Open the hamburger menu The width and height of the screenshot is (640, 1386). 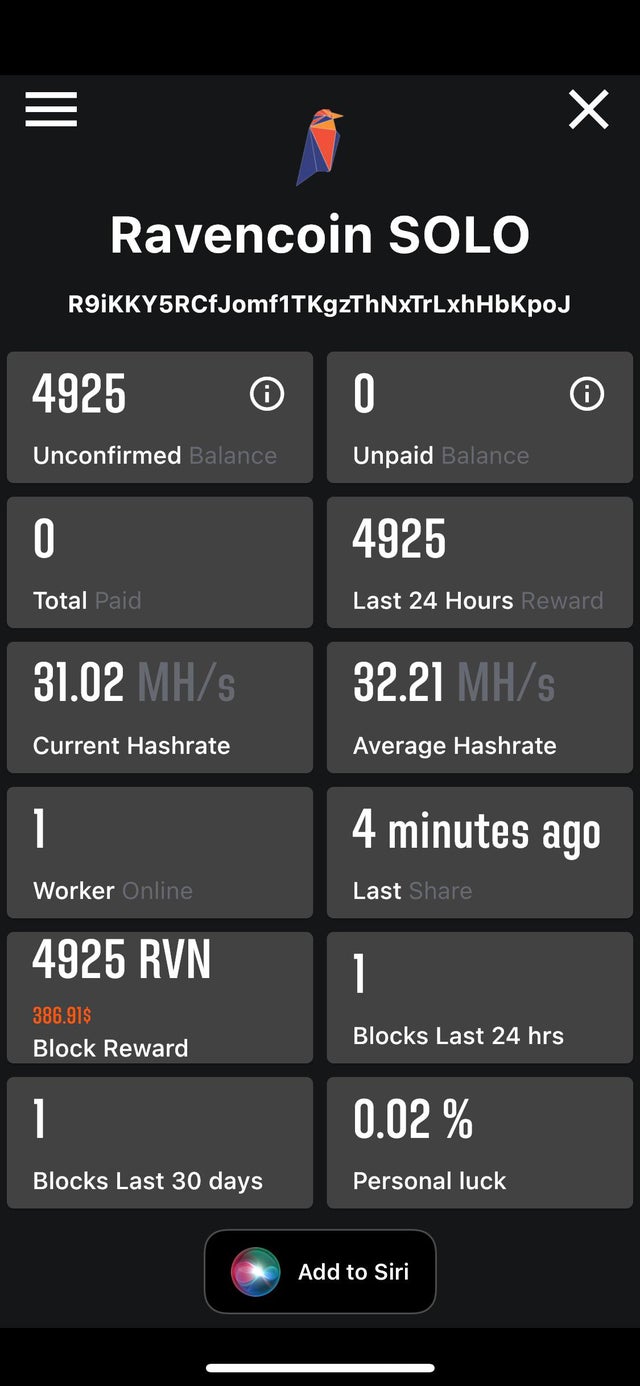pos(51,109)
